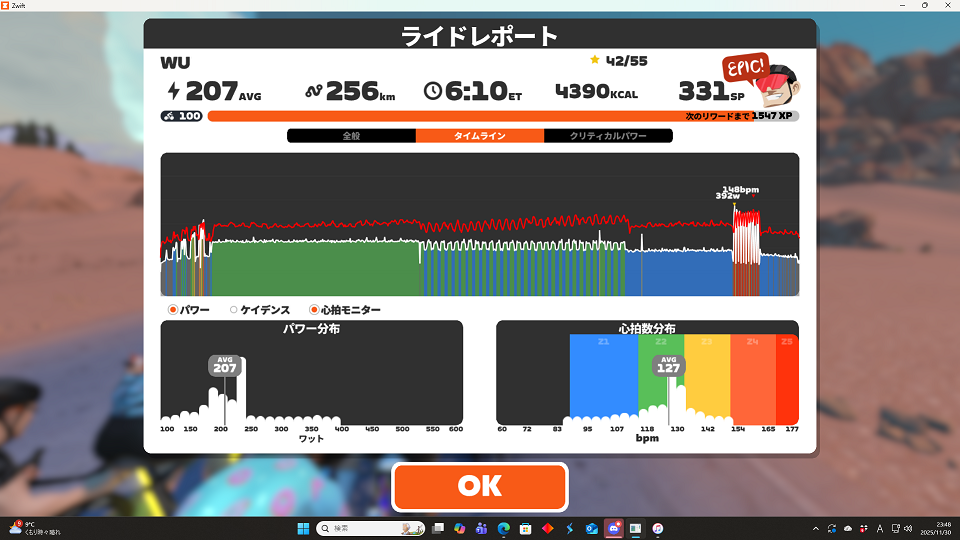Toggle the 心拍モニター graph option
This screenshot has width=960, height=540.
coord(314,310)
